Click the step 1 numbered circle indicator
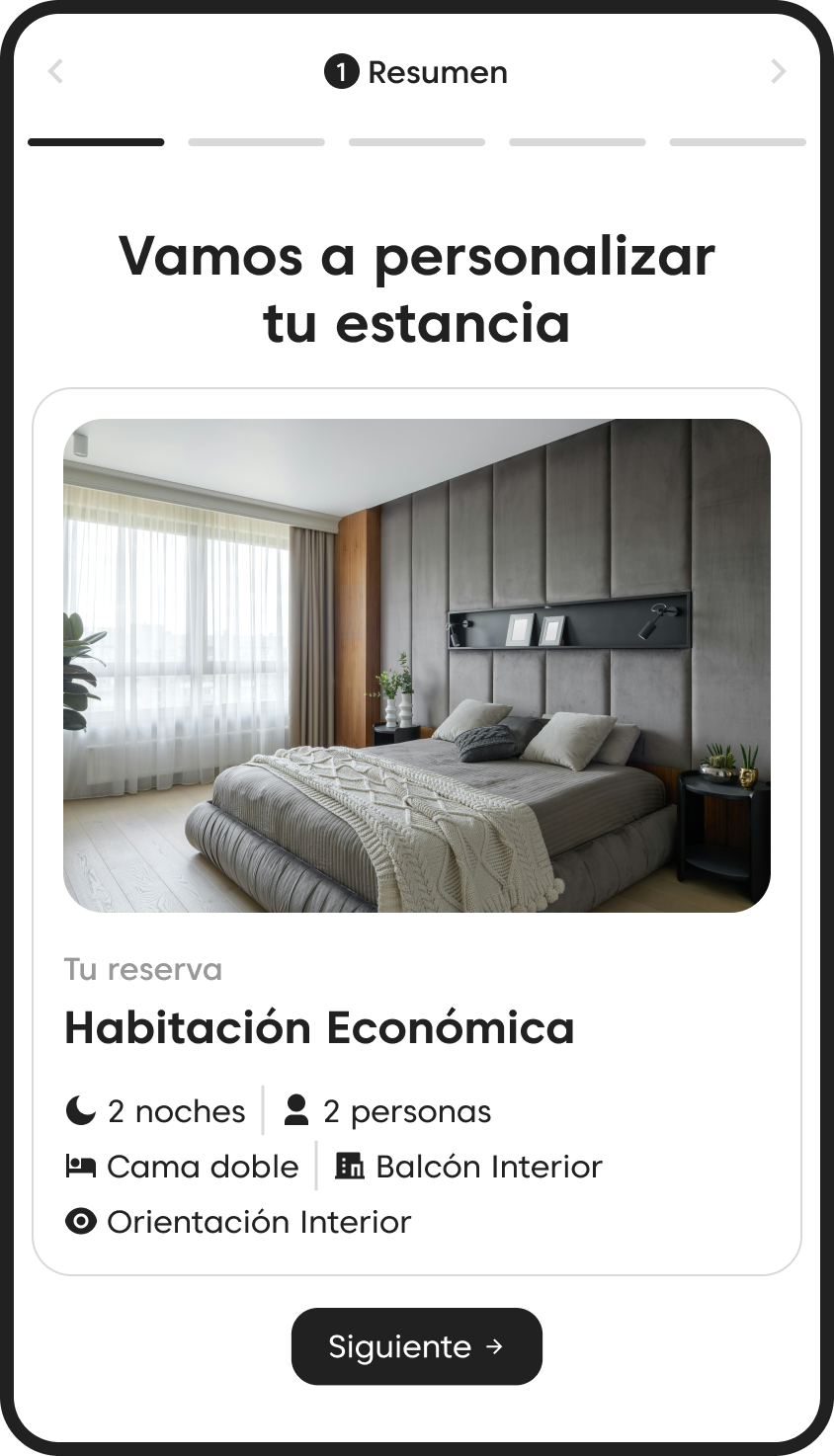The width and height of the screenshot is (834, 1456). pos(341,71)
